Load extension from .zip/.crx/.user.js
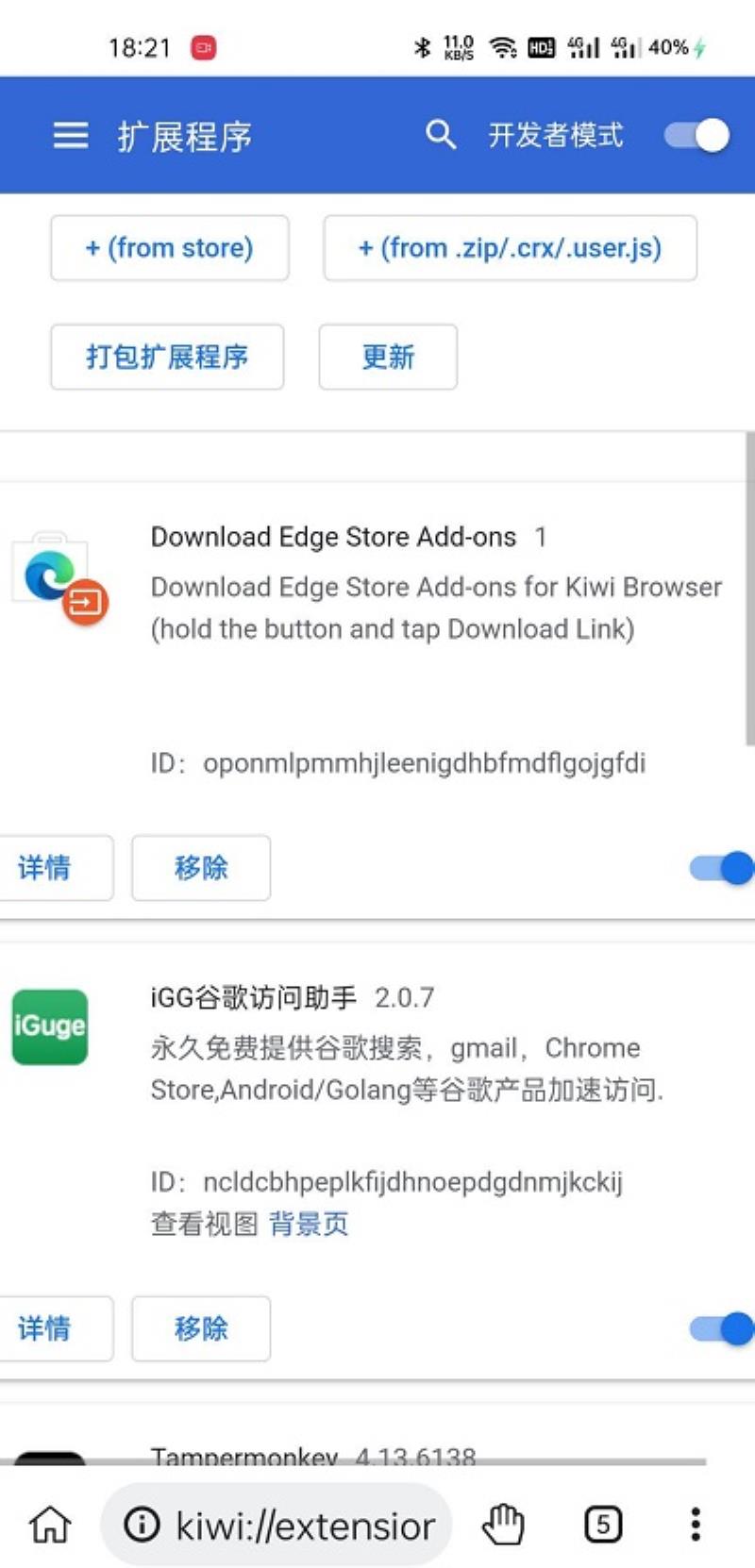The width and height of the screenshot is (755, 1568). [x=510, y=248]
